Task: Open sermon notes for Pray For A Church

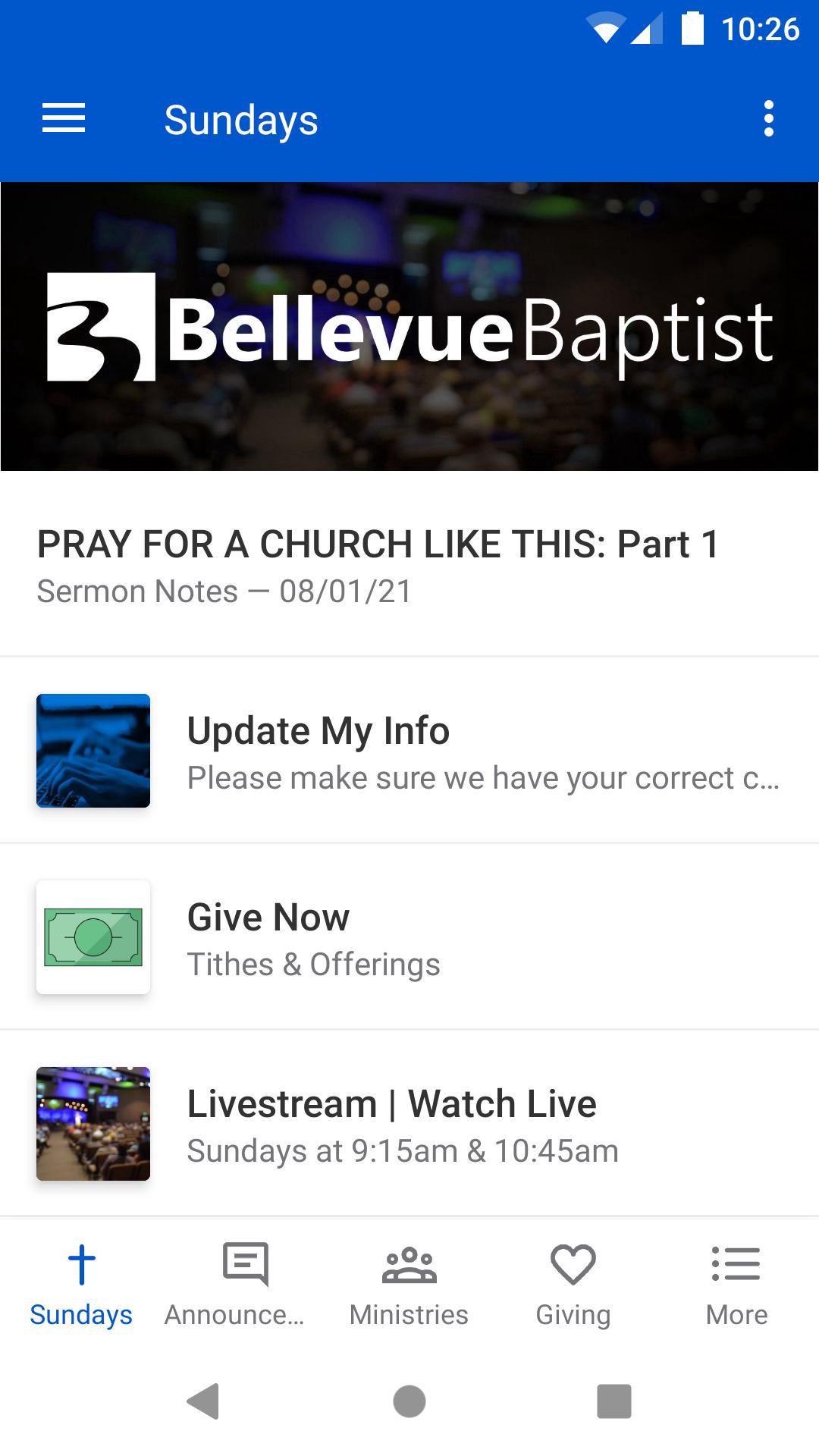Action: point(378,565)
